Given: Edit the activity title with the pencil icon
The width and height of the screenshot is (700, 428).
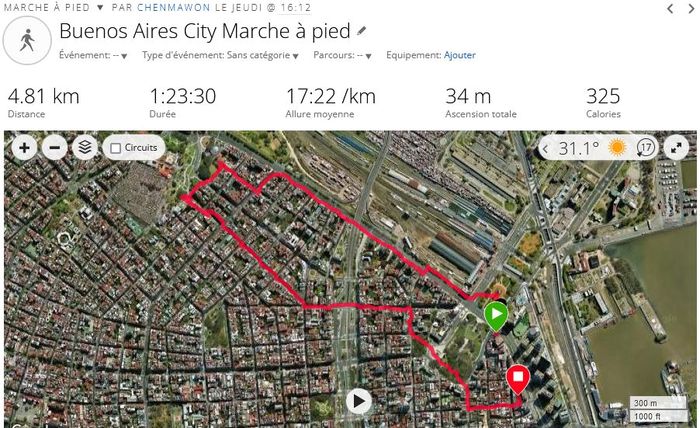Looking at the screenshot, I should 361,31.
